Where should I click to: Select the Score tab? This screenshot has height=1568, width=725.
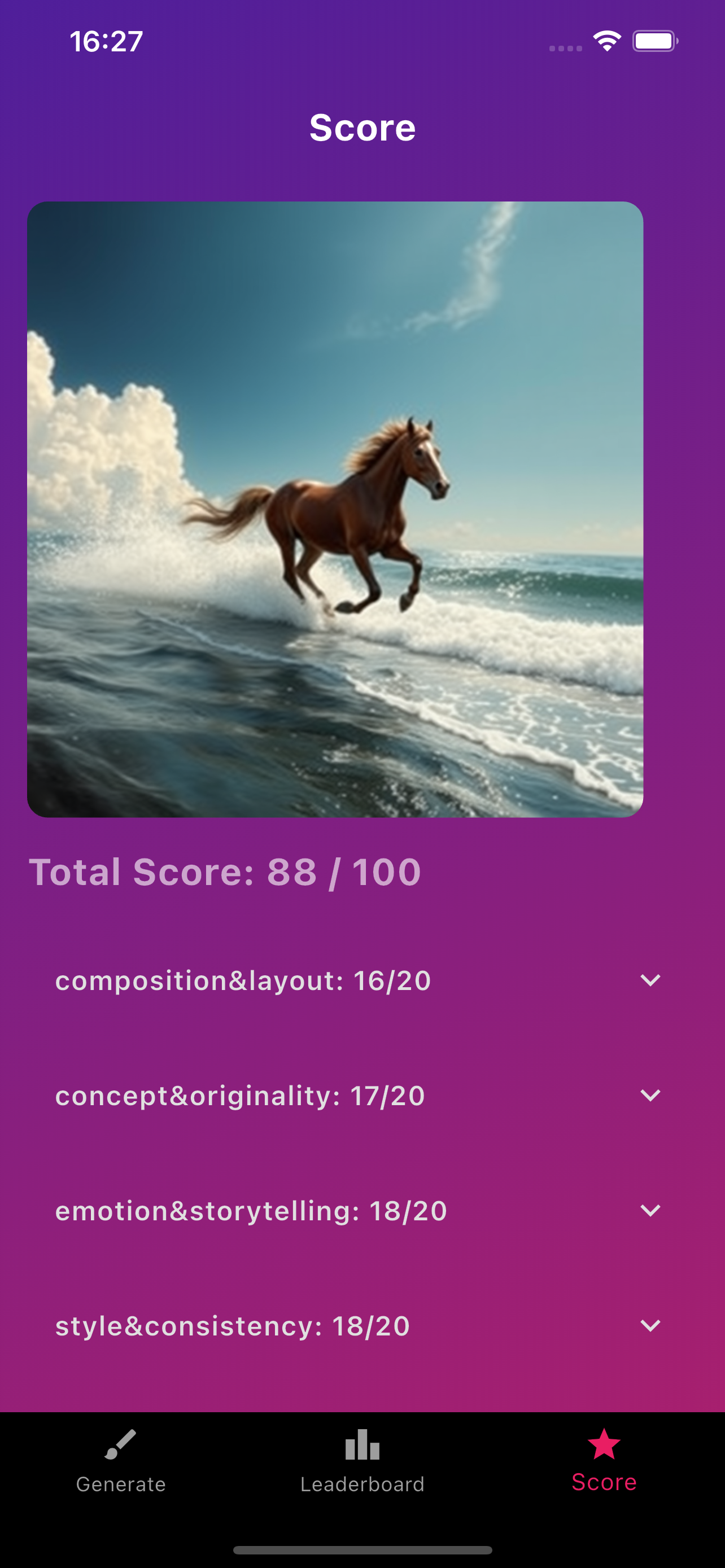pos(604,1461)
